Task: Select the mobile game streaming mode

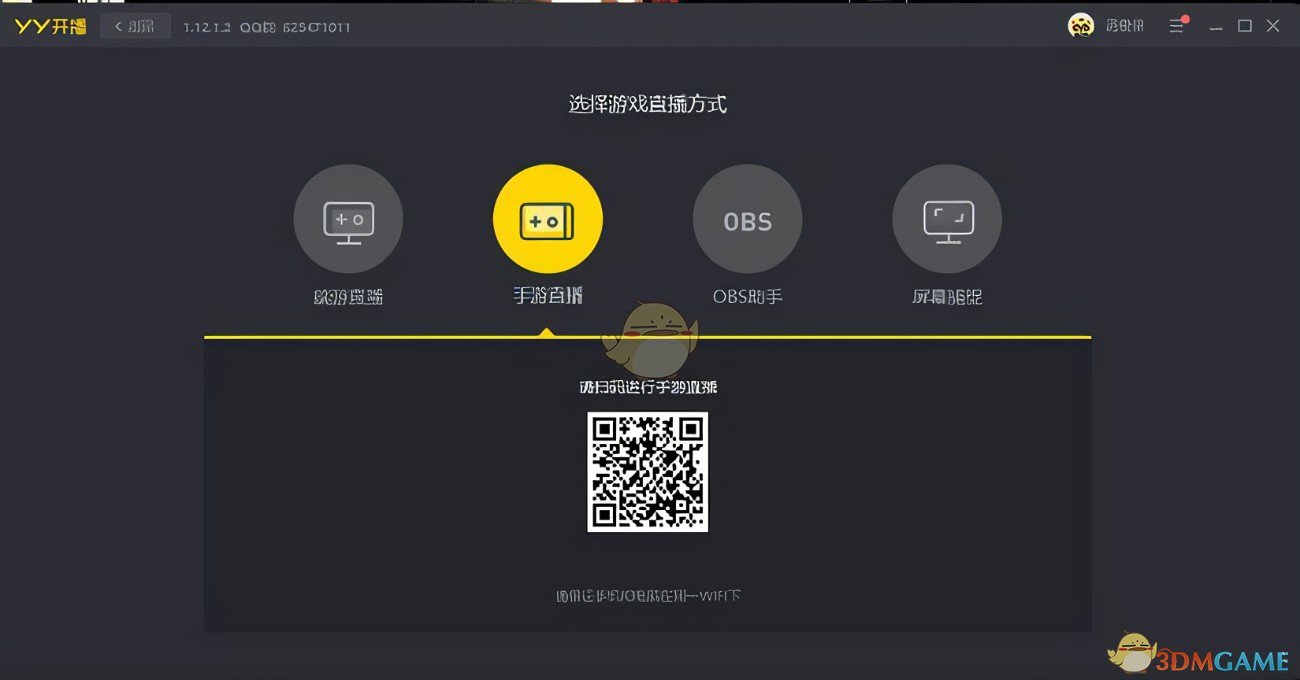Action: 547,220
